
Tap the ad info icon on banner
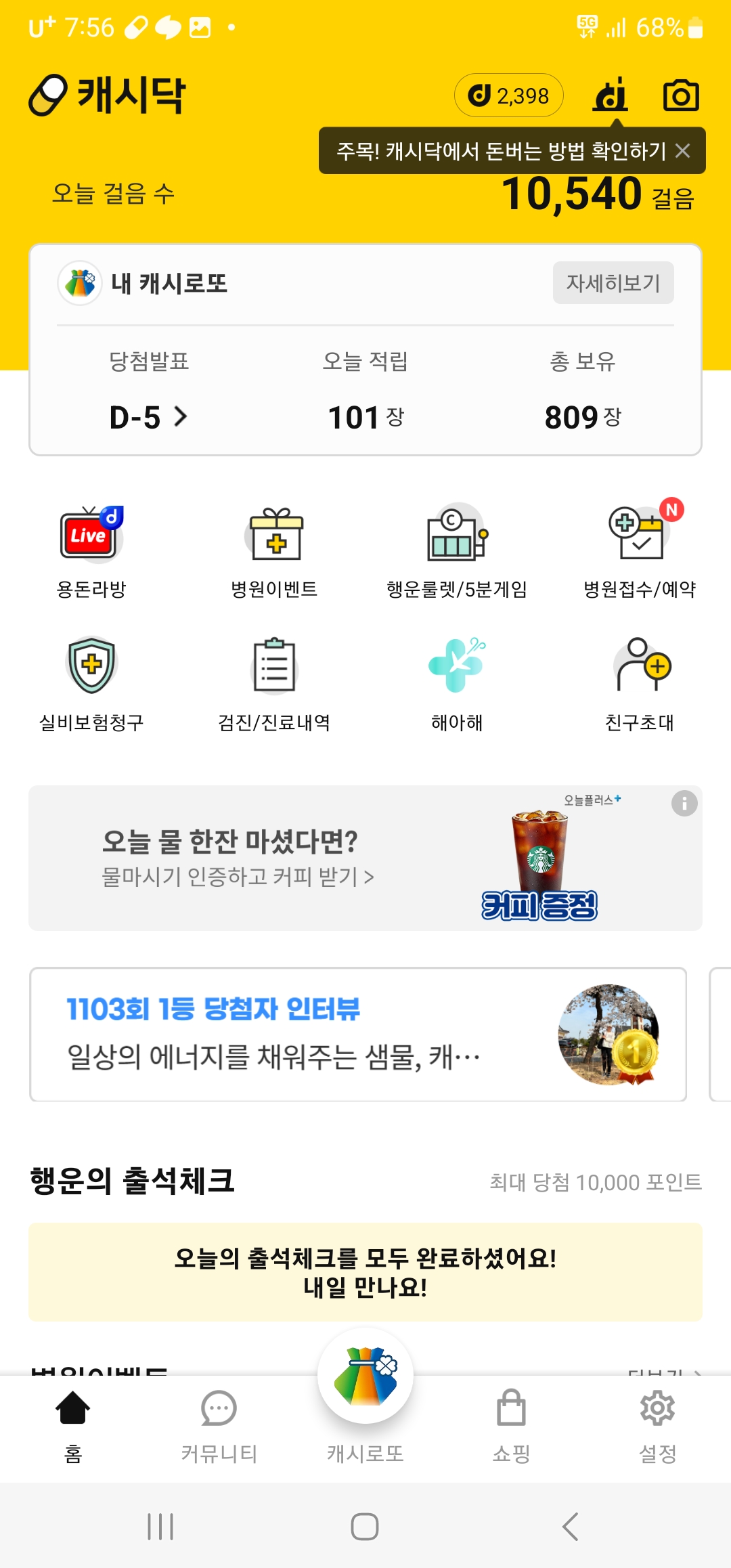684,804
